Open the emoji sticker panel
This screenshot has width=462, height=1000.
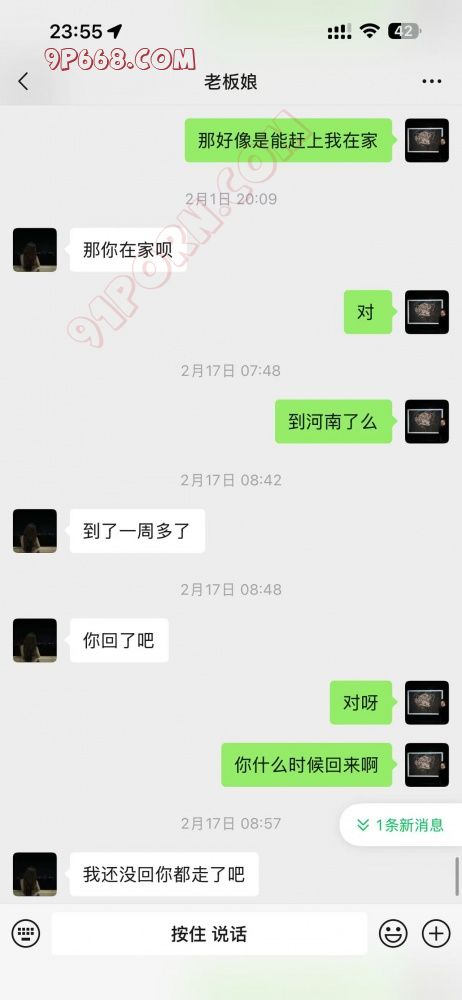point(393,934)
